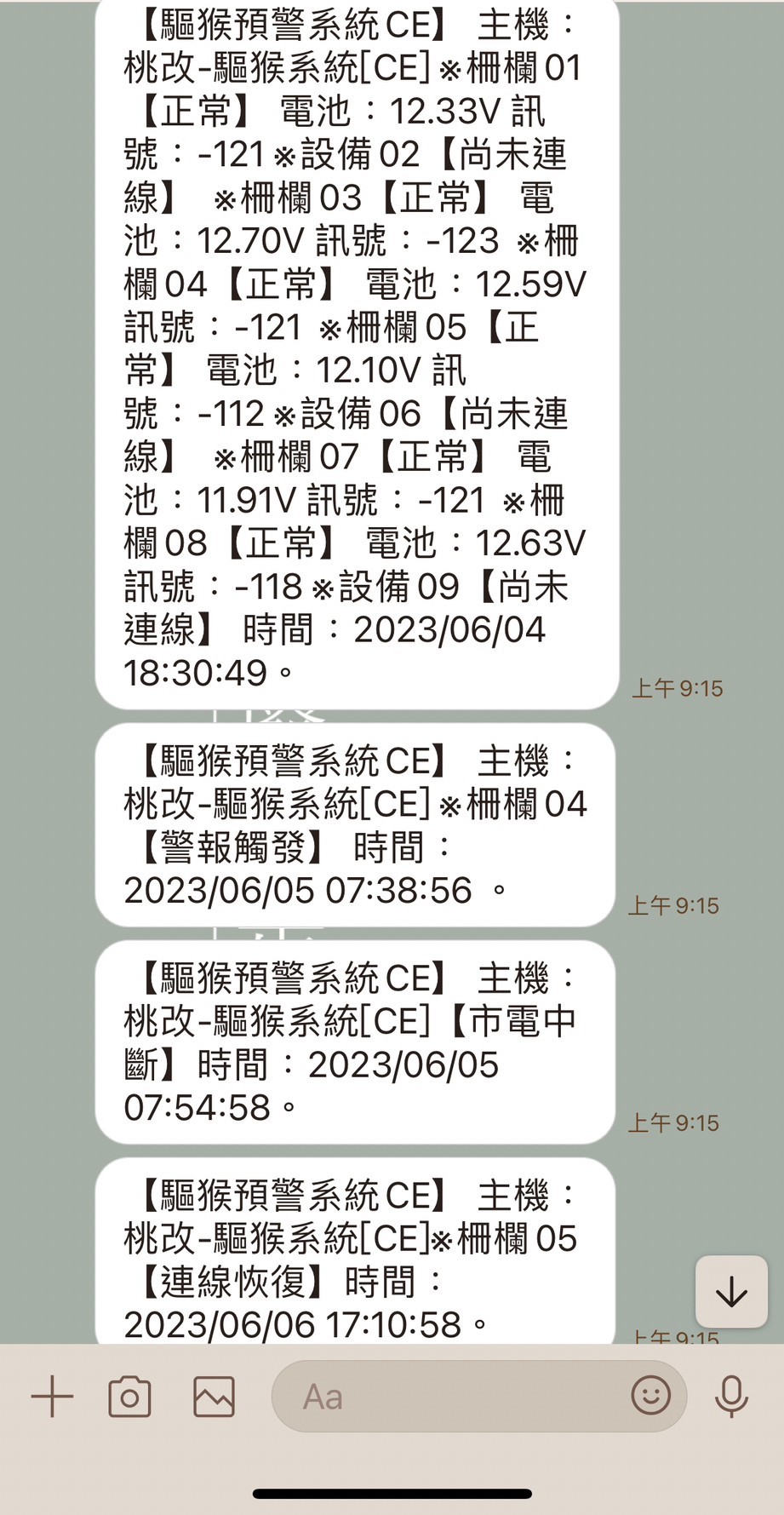Jump to latest message with the down arrow

click(x=731, y=1292)
